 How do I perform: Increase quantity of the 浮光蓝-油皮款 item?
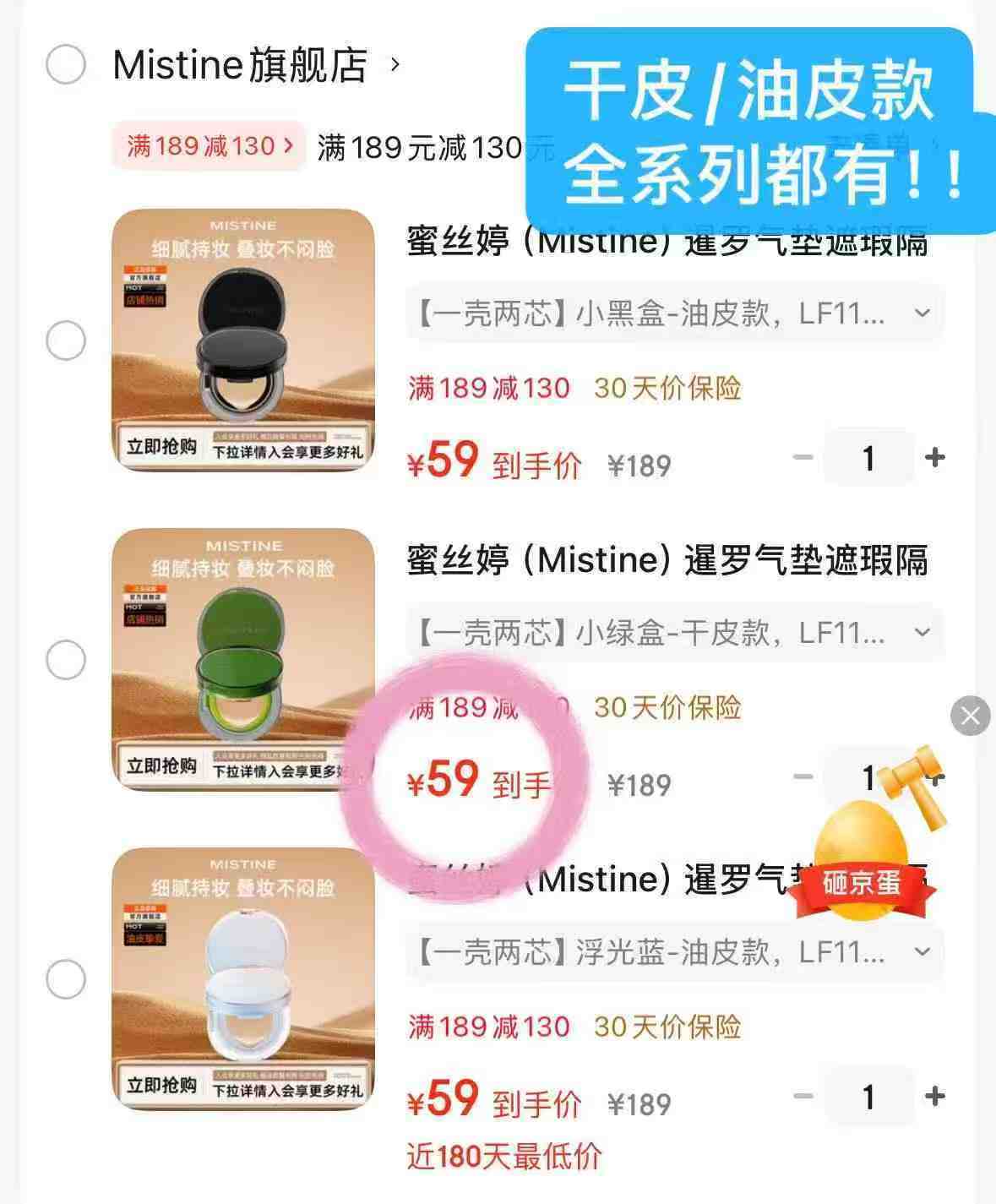934,1096
